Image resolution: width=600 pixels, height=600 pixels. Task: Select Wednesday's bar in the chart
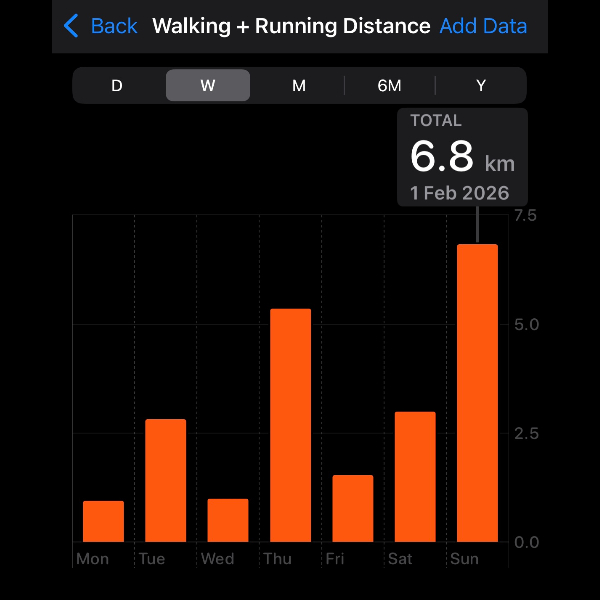tap(228, 520)
